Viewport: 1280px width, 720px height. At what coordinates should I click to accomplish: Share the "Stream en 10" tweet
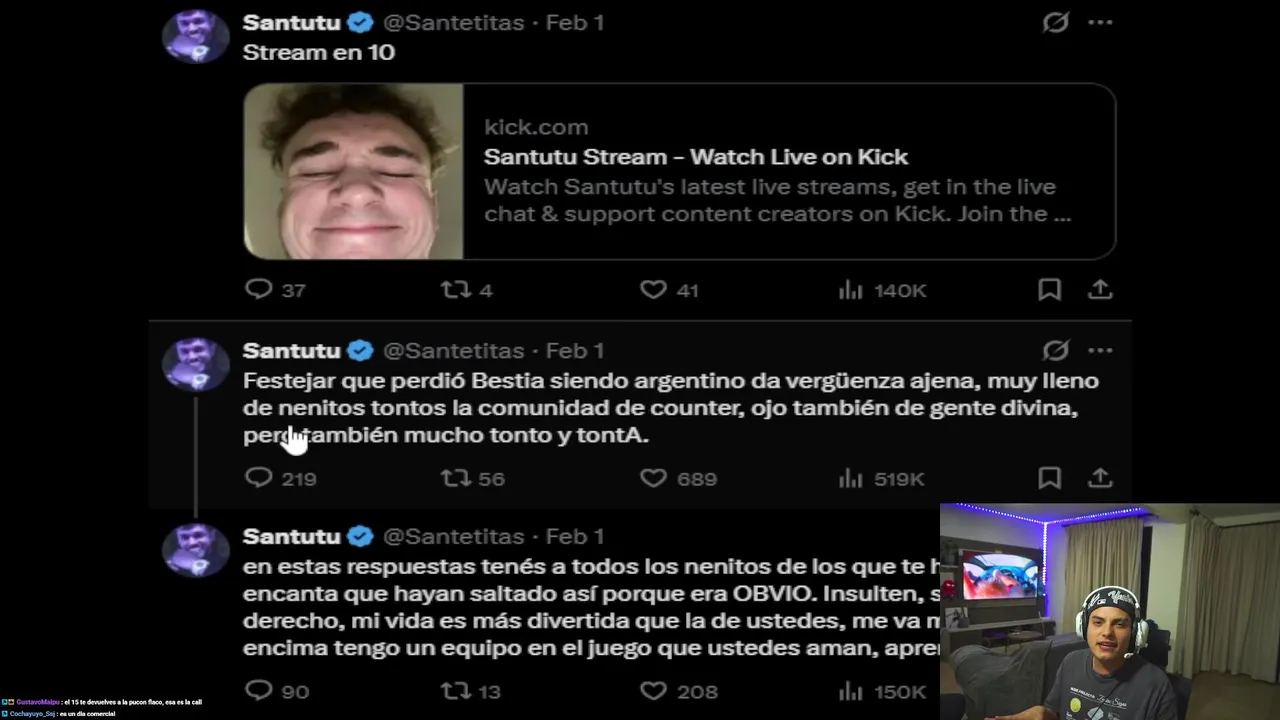tap(1100, 289)
